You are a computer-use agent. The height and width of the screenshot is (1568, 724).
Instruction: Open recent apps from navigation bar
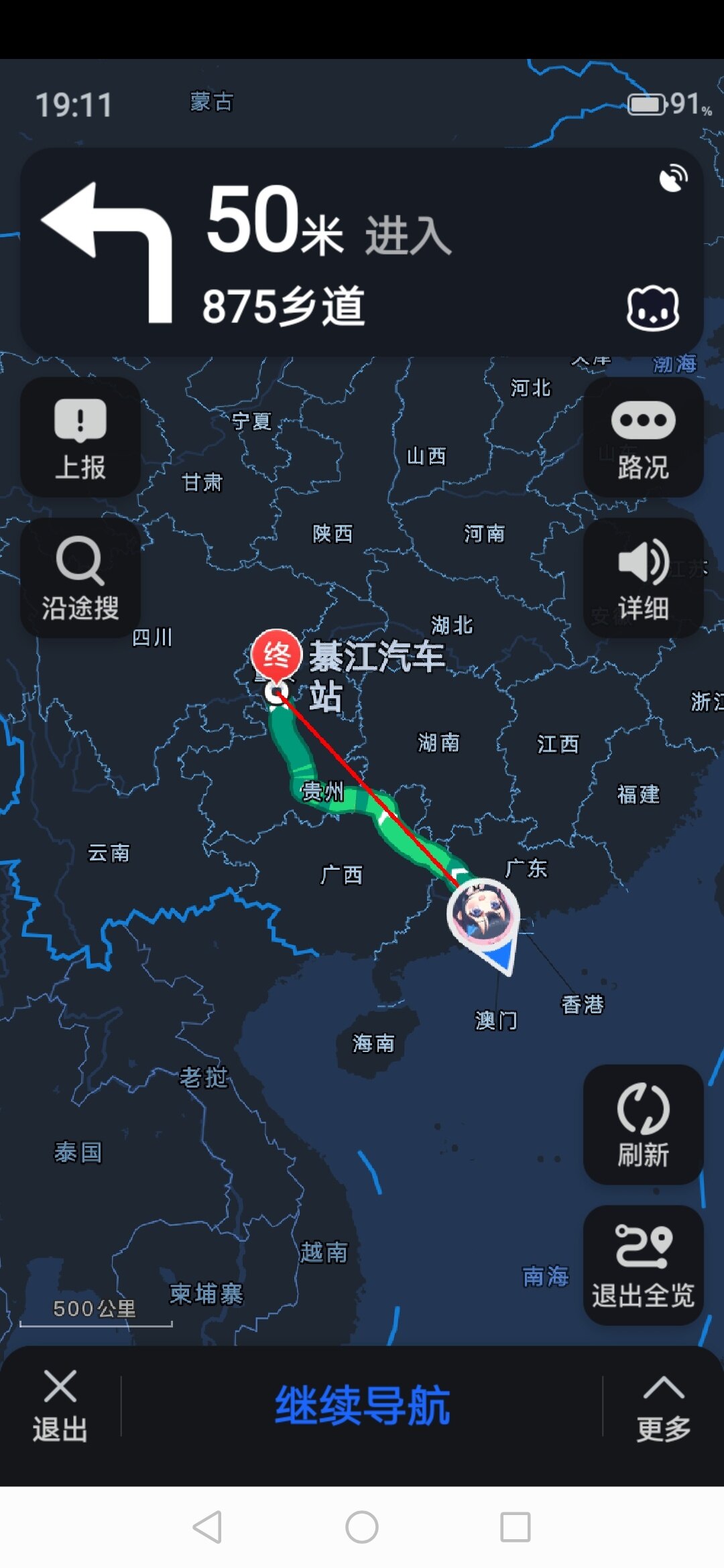click(x=516, y=1528)
